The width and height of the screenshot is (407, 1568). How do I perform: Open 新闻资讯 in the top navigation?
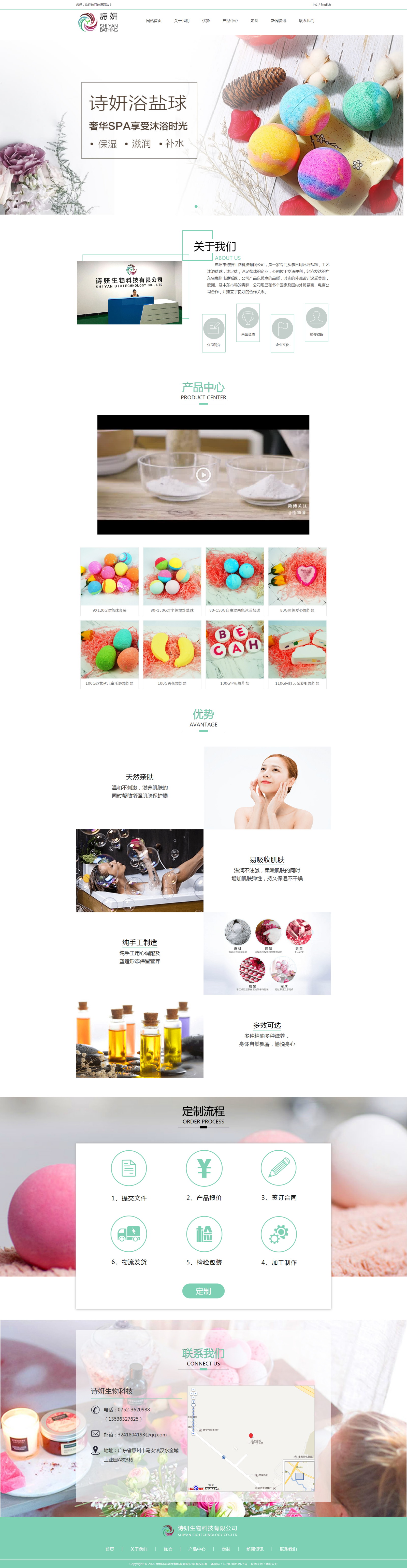pos(278,21)
